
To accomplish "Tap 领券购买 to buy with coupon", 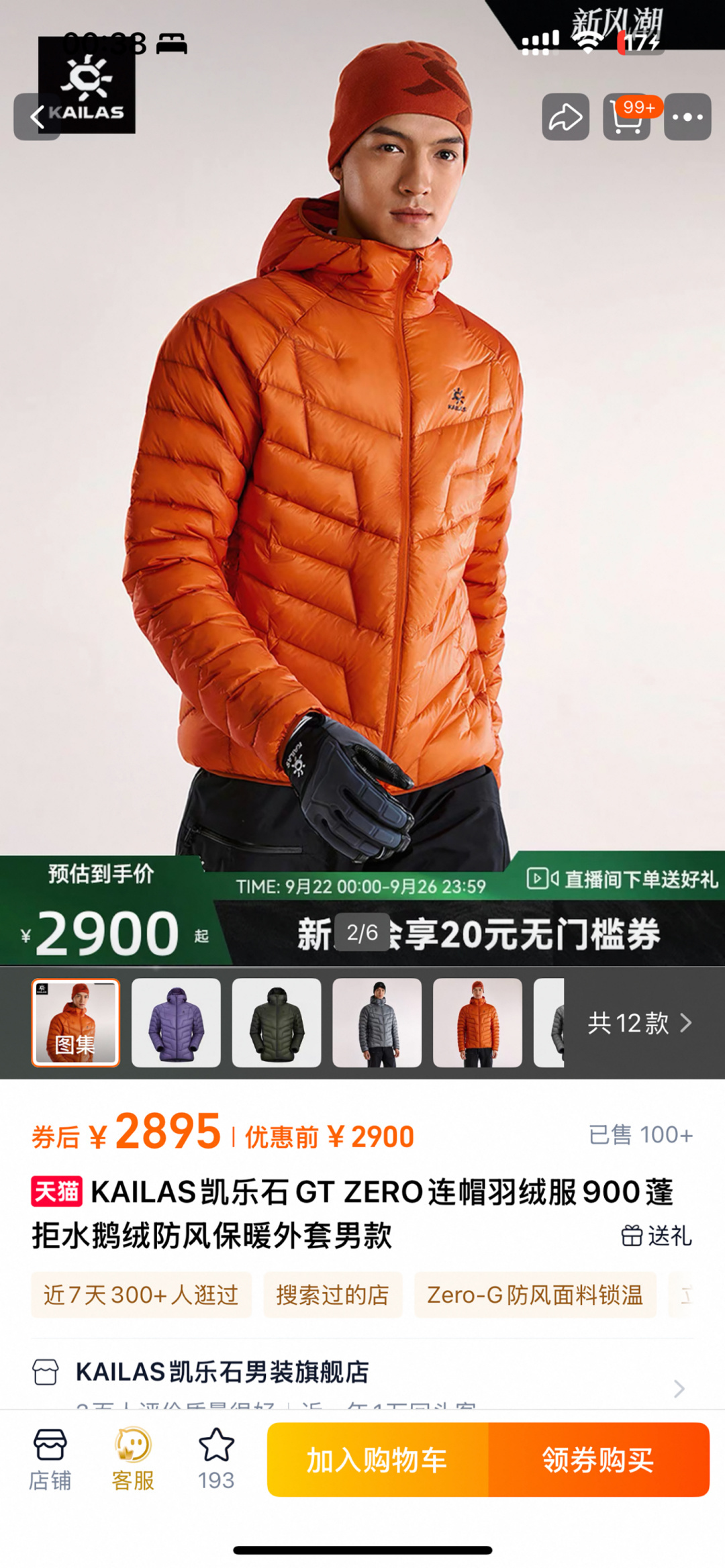I will click(x=598, y=1460).
